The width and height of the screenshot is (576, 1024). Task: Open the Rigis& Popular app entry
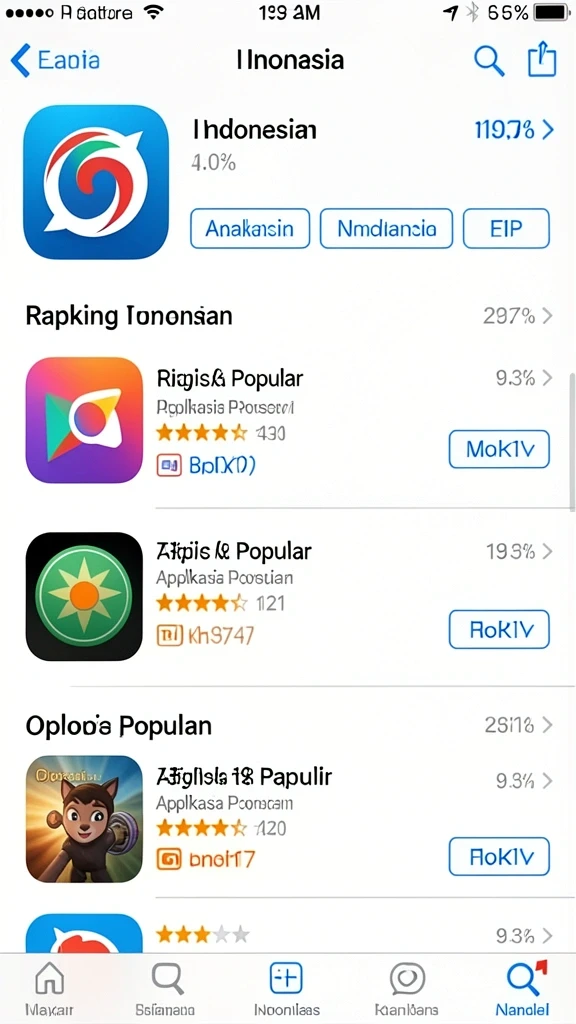tap(229, 378)
